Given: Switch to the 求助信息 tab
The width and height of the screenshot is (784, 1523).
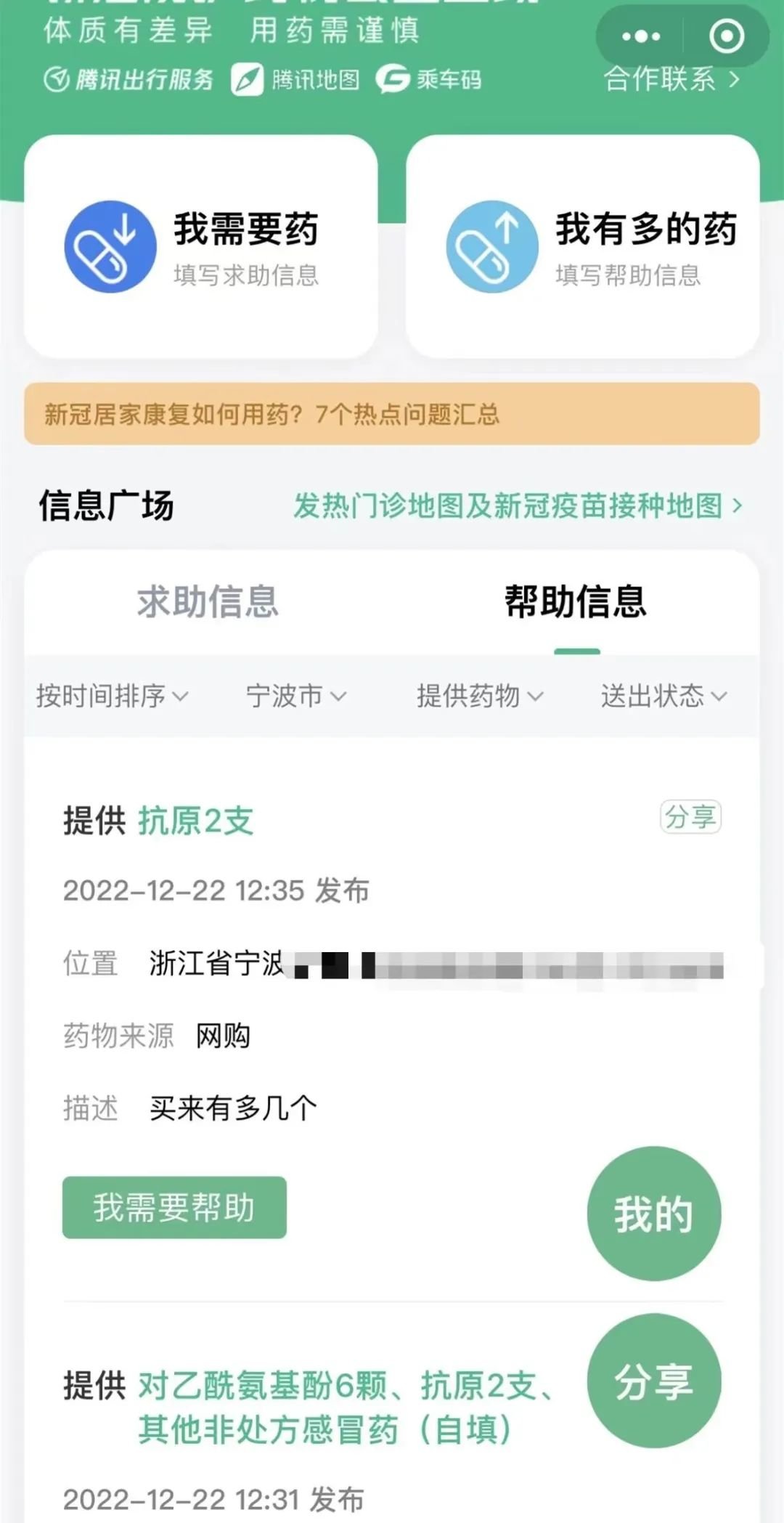Looking at the screenshot, I should click(x=209, y=603).
